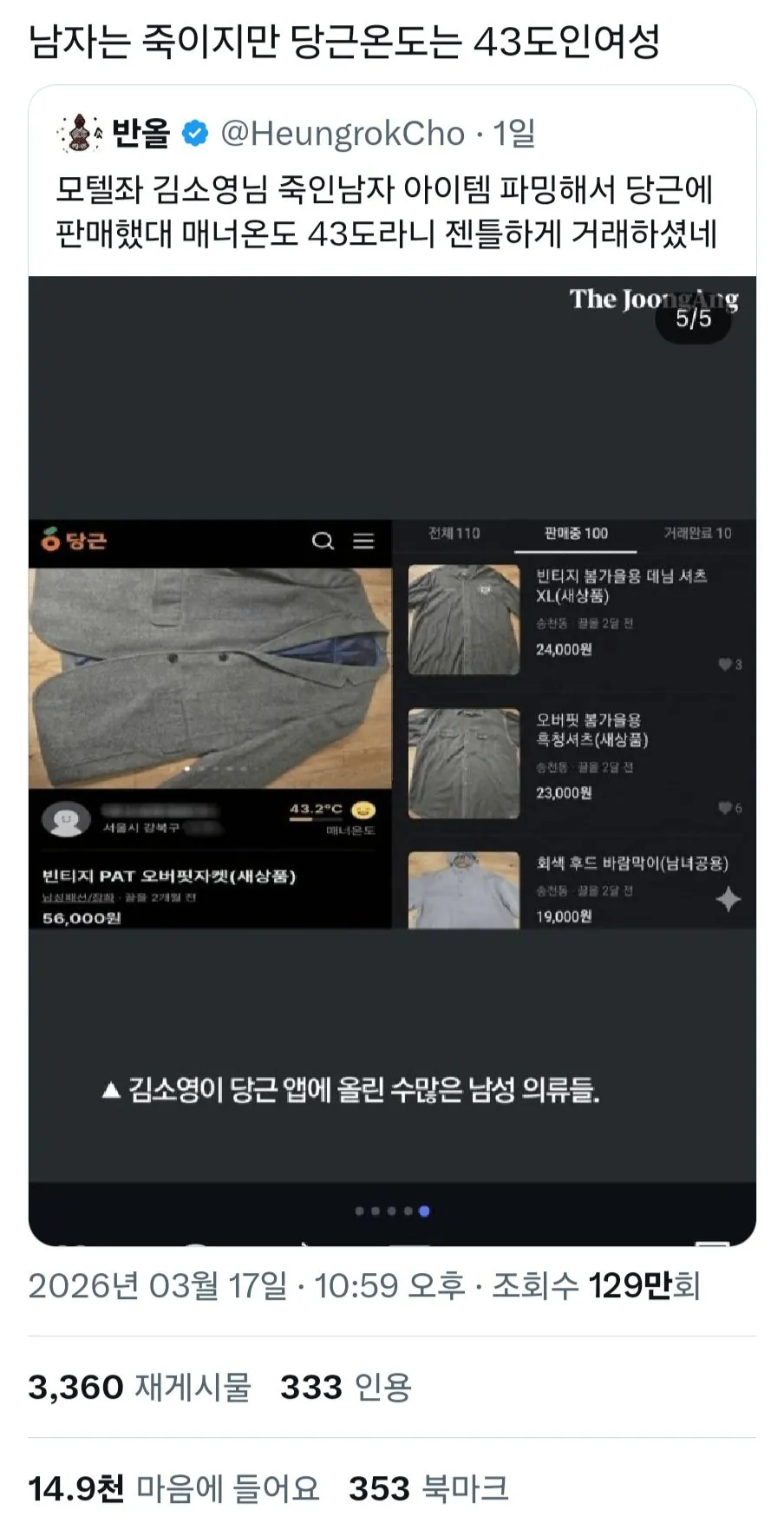Viewport: 784px width, 1536px height.
Task: View the 3,360 재게시물 list
Action: click(x=139, y=1387)
